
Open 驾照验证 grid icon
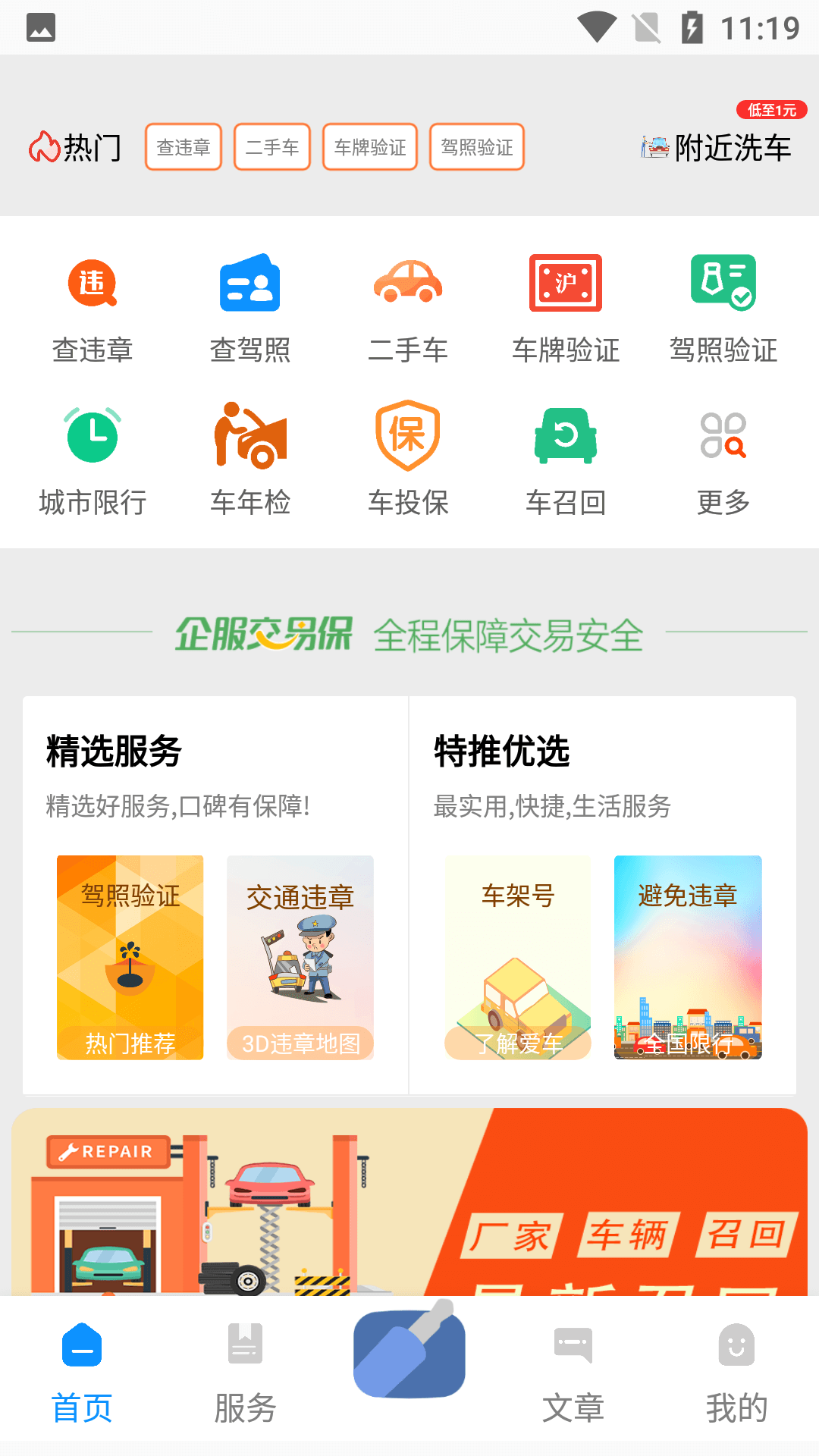click(723, 309)
